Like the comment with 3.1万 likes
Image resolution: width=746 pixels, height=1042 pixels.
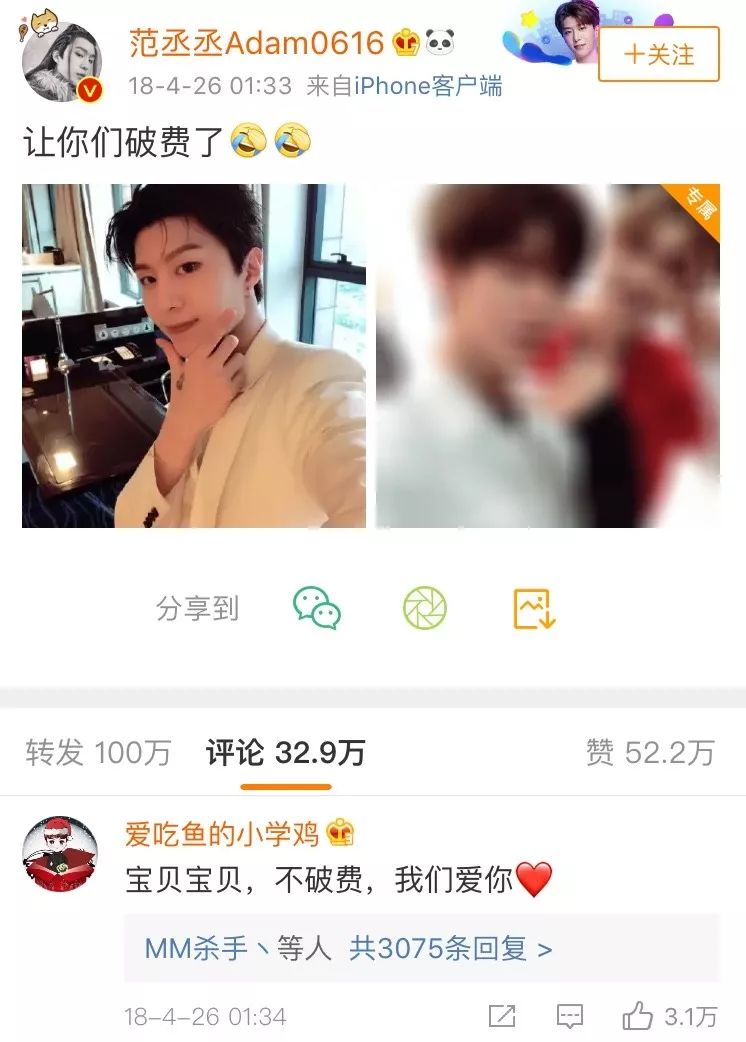tap(638, 1017)
